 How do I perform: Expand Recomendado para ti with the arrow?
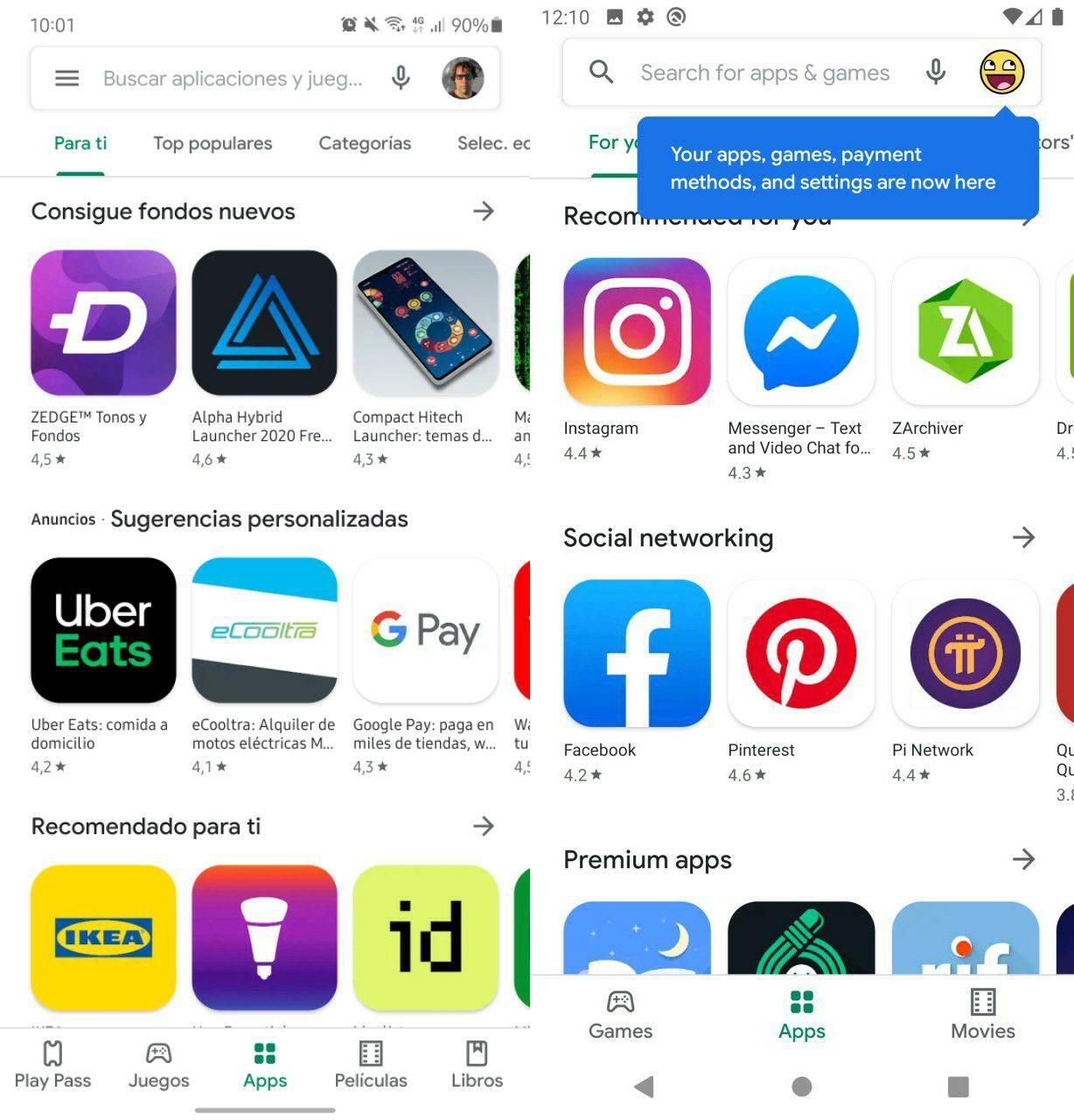[484, 826]
